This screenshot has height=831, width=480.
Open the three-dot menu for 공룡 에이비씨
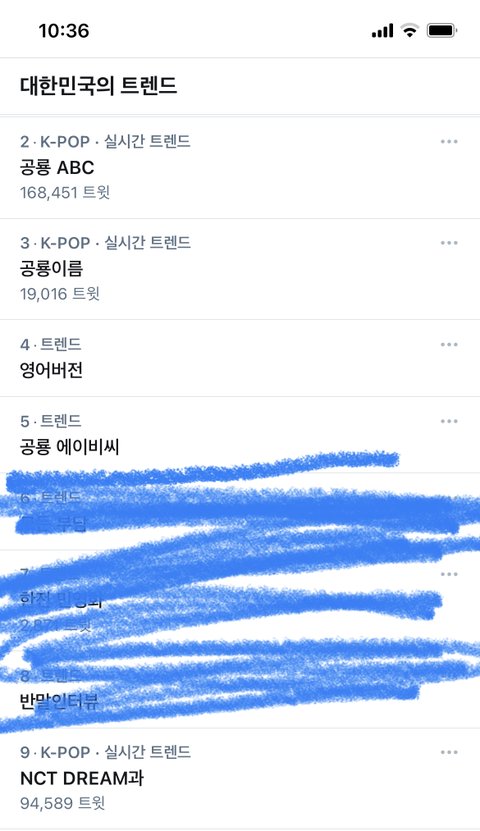point(449,421)
